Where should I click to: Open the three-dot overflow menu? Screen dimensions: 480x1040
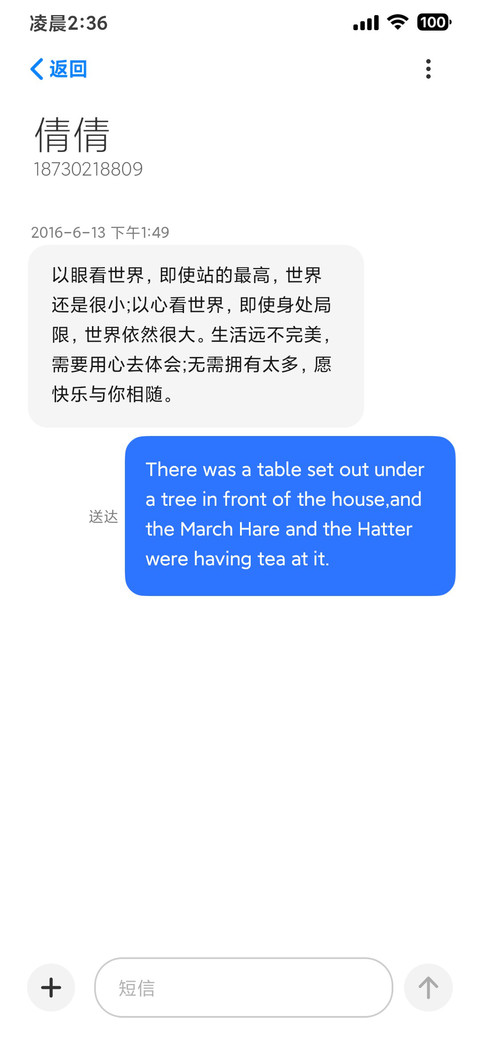pos(428,69)
